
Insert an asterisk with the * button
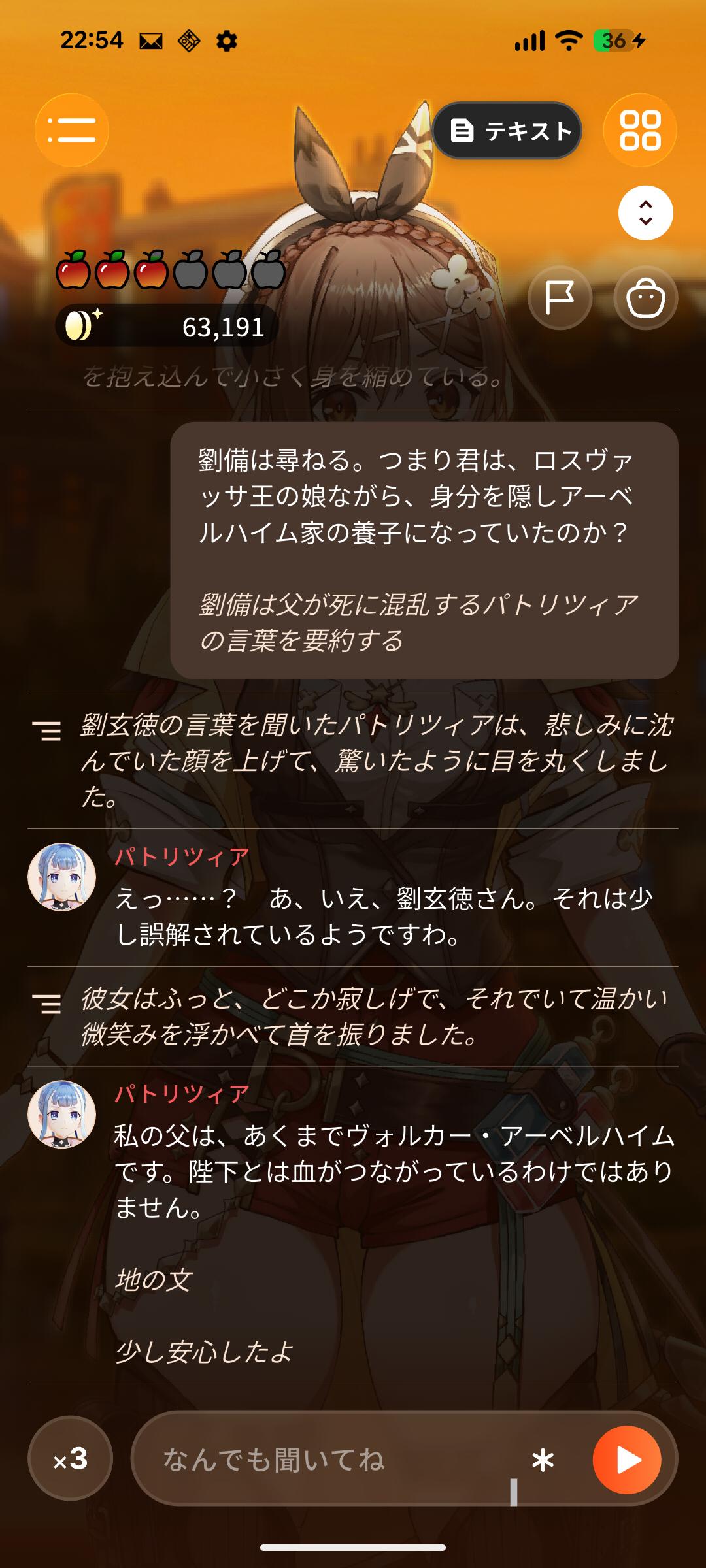543,1460
